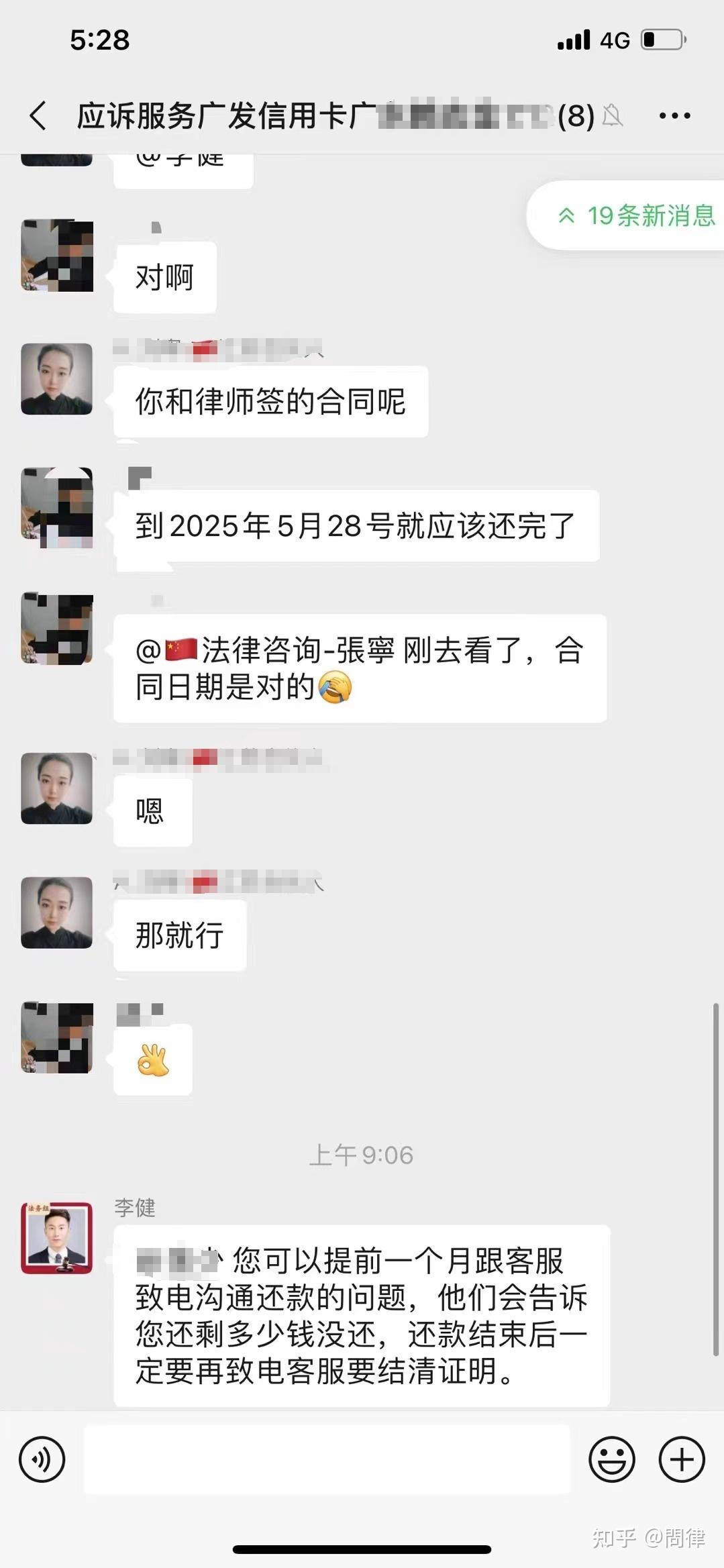This screenshot has height=1568, width=724.
Task: Open the plus attachments menu
Action: [682, 1459]
